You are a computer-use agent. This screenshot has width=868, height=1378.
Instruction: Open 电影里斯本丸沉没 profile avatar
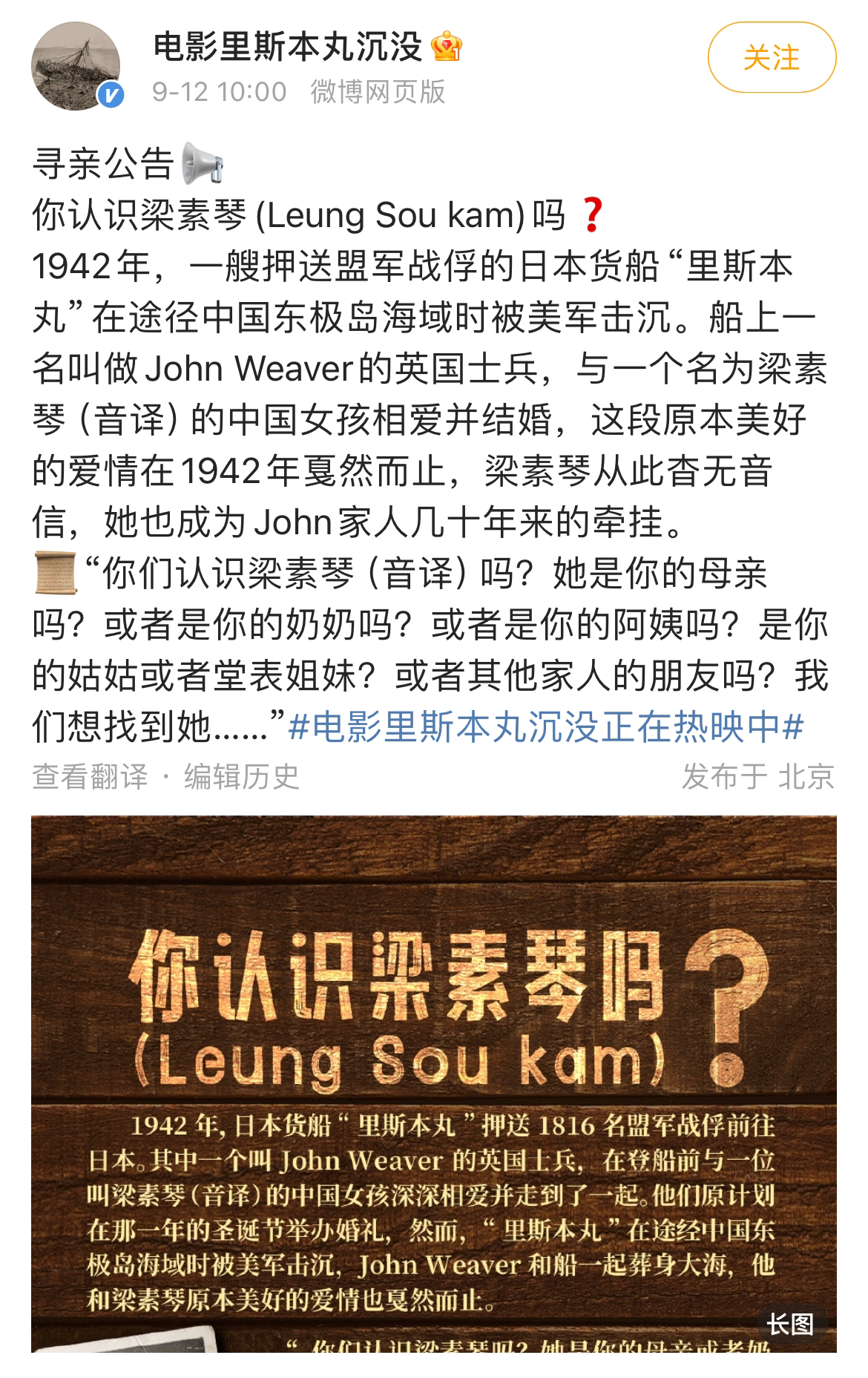pyautogui.click(x=75, y=66)
